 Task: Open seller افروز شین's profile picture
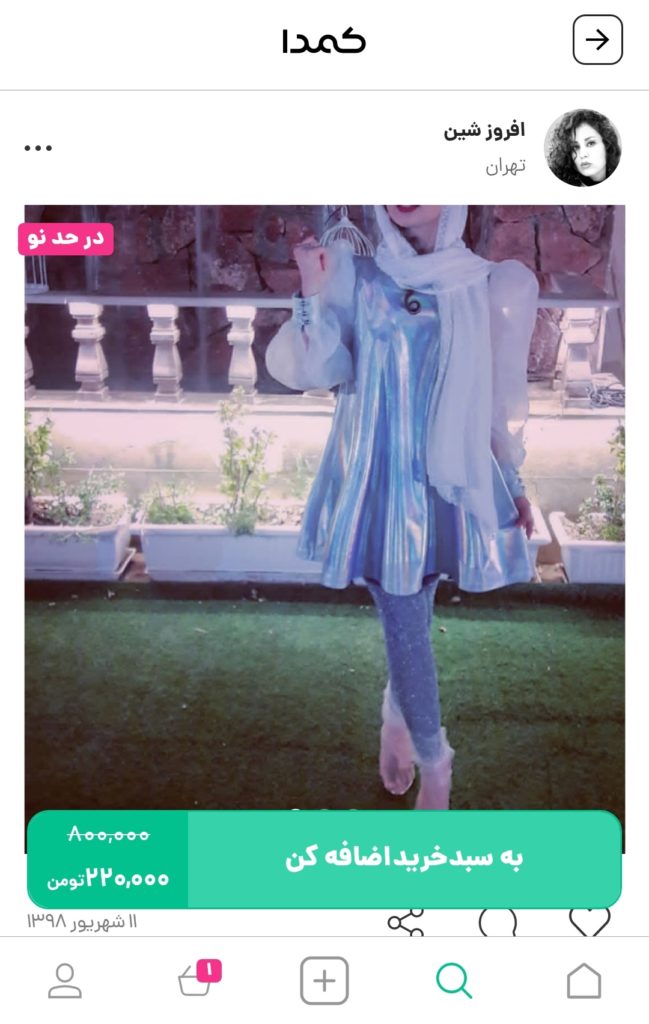[582, 148]
